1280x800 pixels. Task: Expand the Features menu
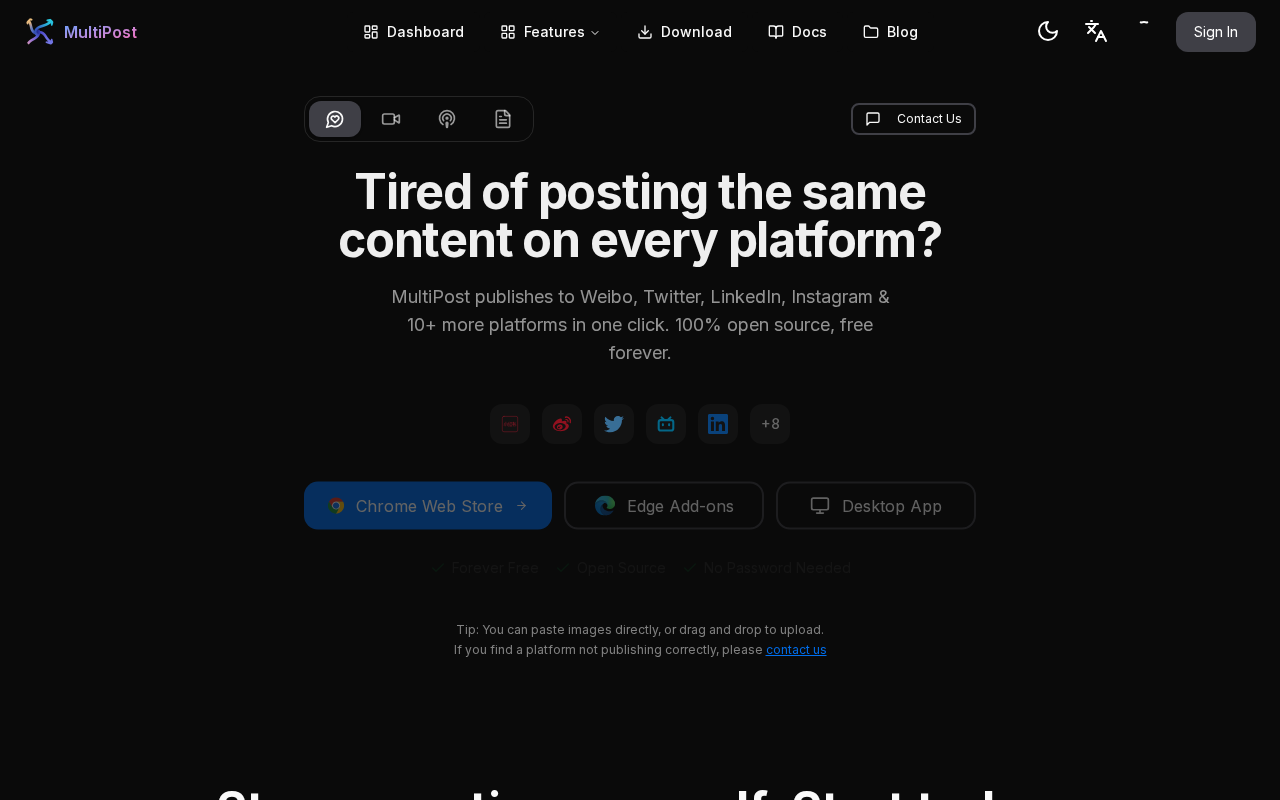[x=550, y=32]
